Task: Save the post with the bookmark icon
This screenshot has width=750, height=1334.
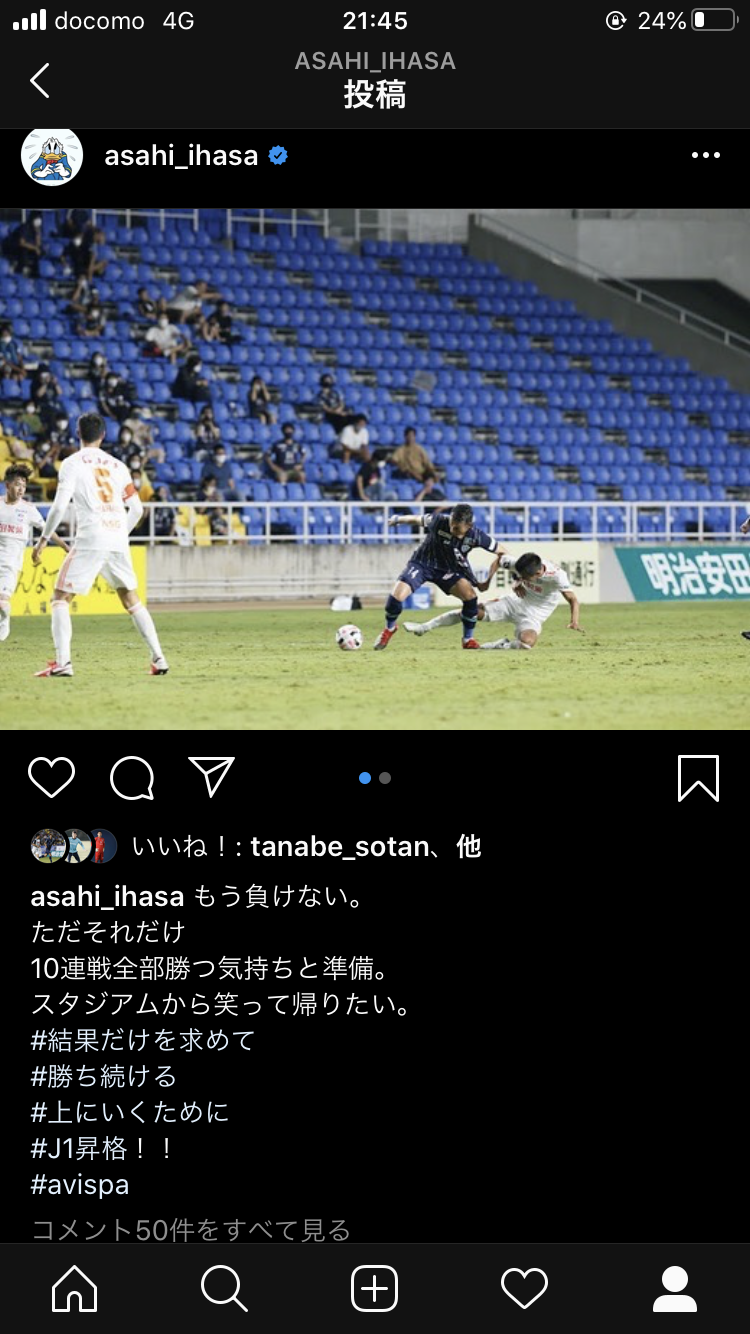Action: click(698, 777)
